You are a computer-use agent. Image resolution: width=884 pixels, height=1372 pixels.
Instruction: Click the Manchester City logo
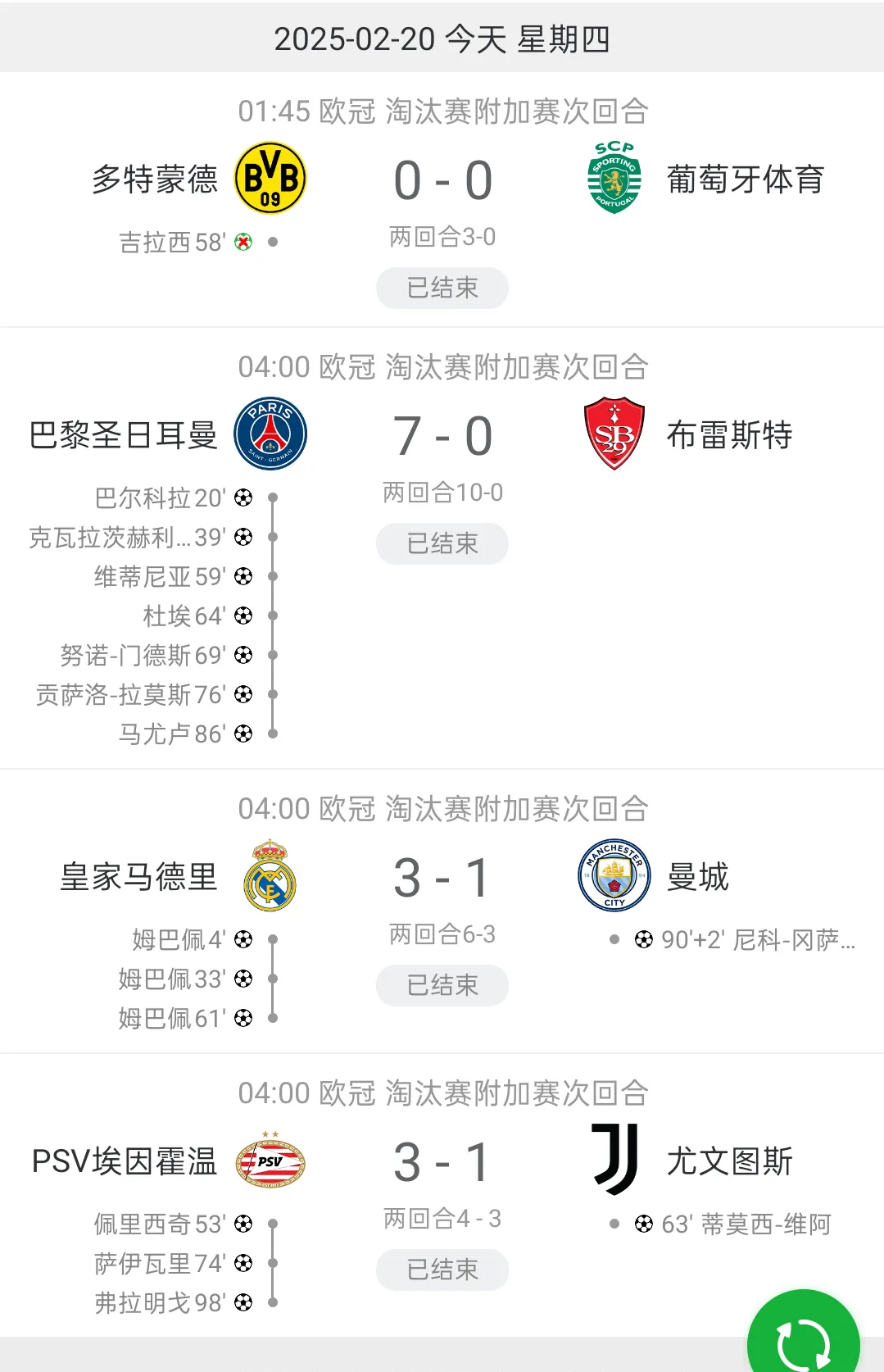(x=612, y=875)
